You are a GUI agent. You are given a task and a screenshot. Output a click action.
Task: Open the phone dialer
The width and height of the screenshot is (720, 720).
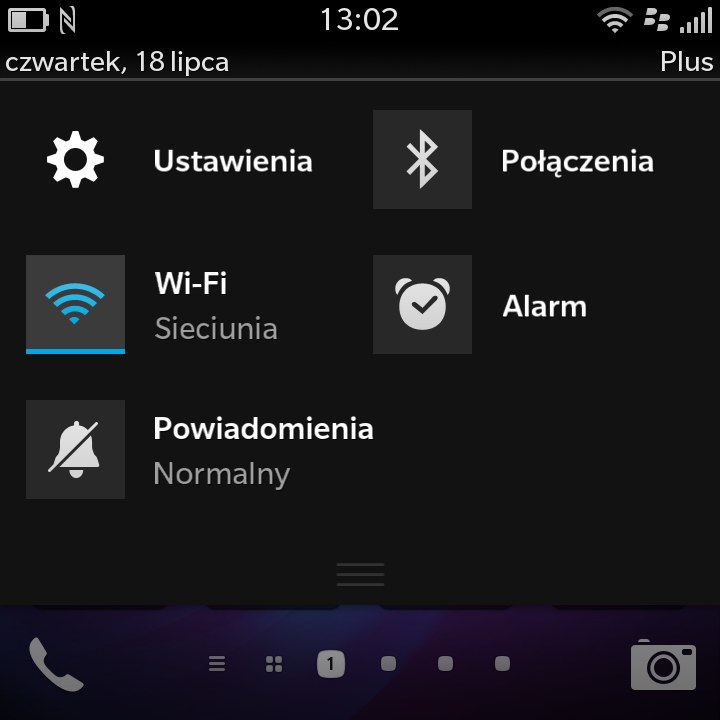tap(55, 663)
